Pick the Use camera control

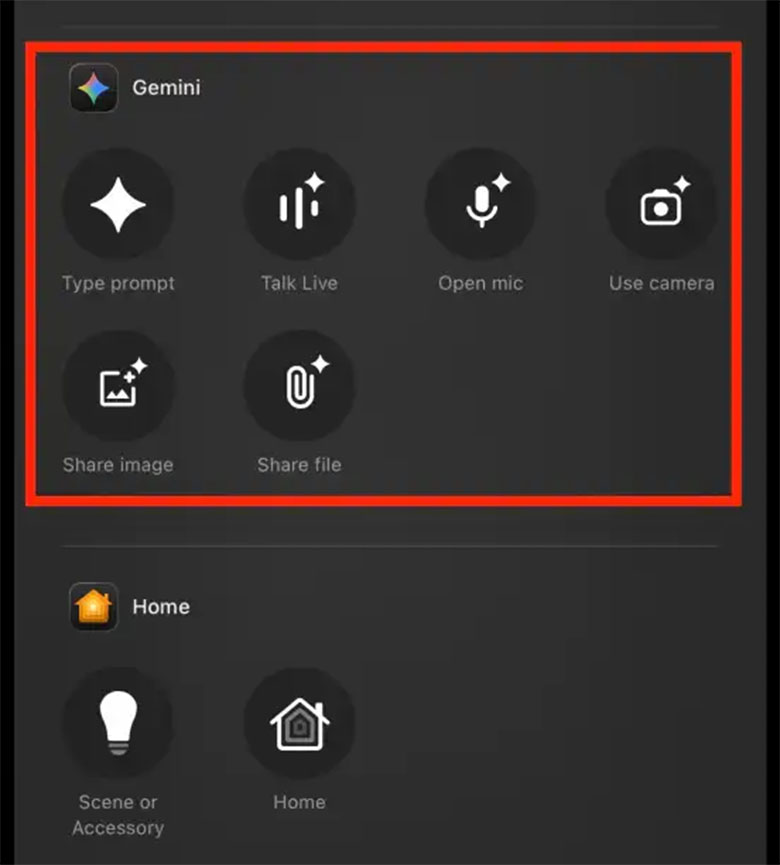click(661, 205)
